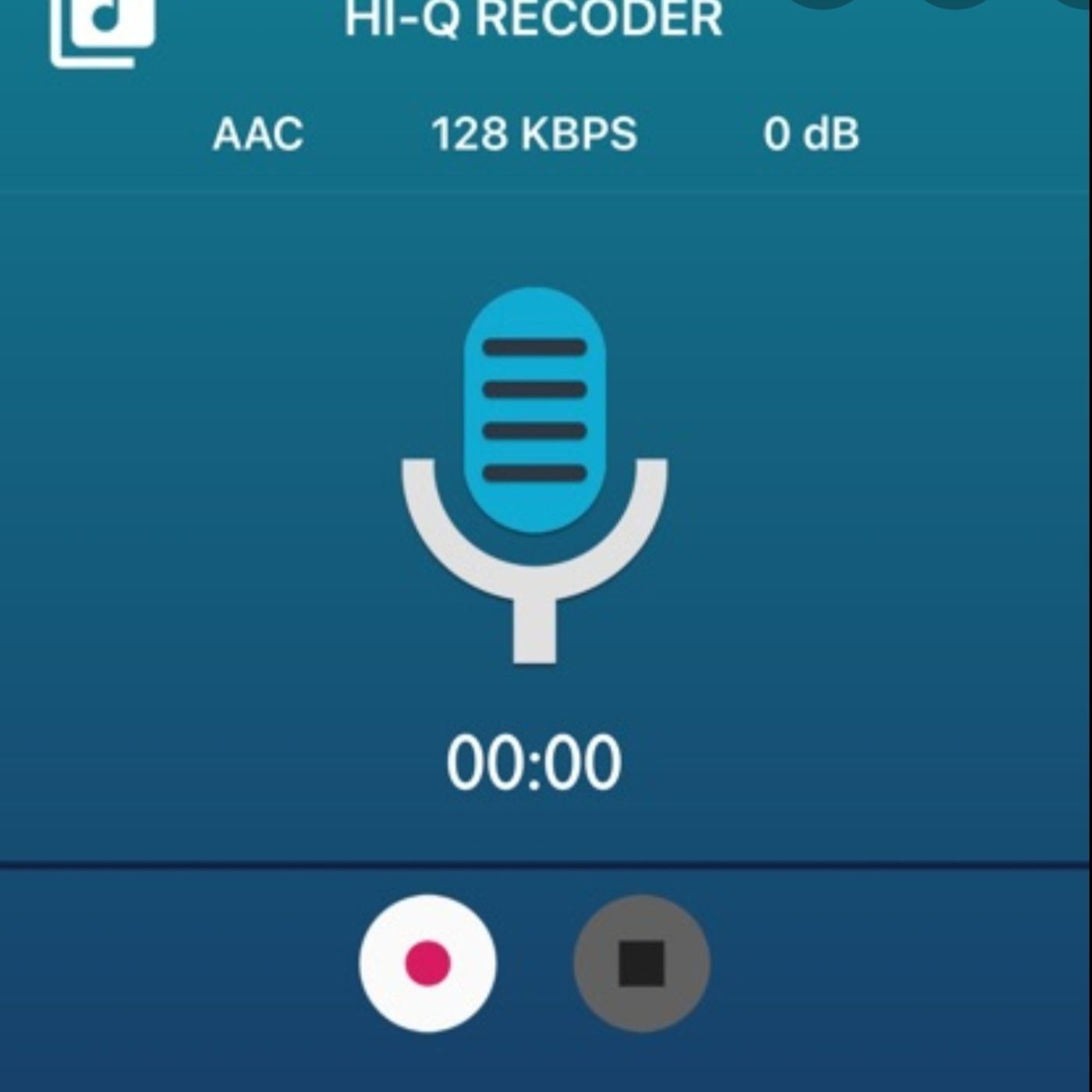Start recording with the red record button
The image size is (1092, 1092).
(x=427, y=963)
